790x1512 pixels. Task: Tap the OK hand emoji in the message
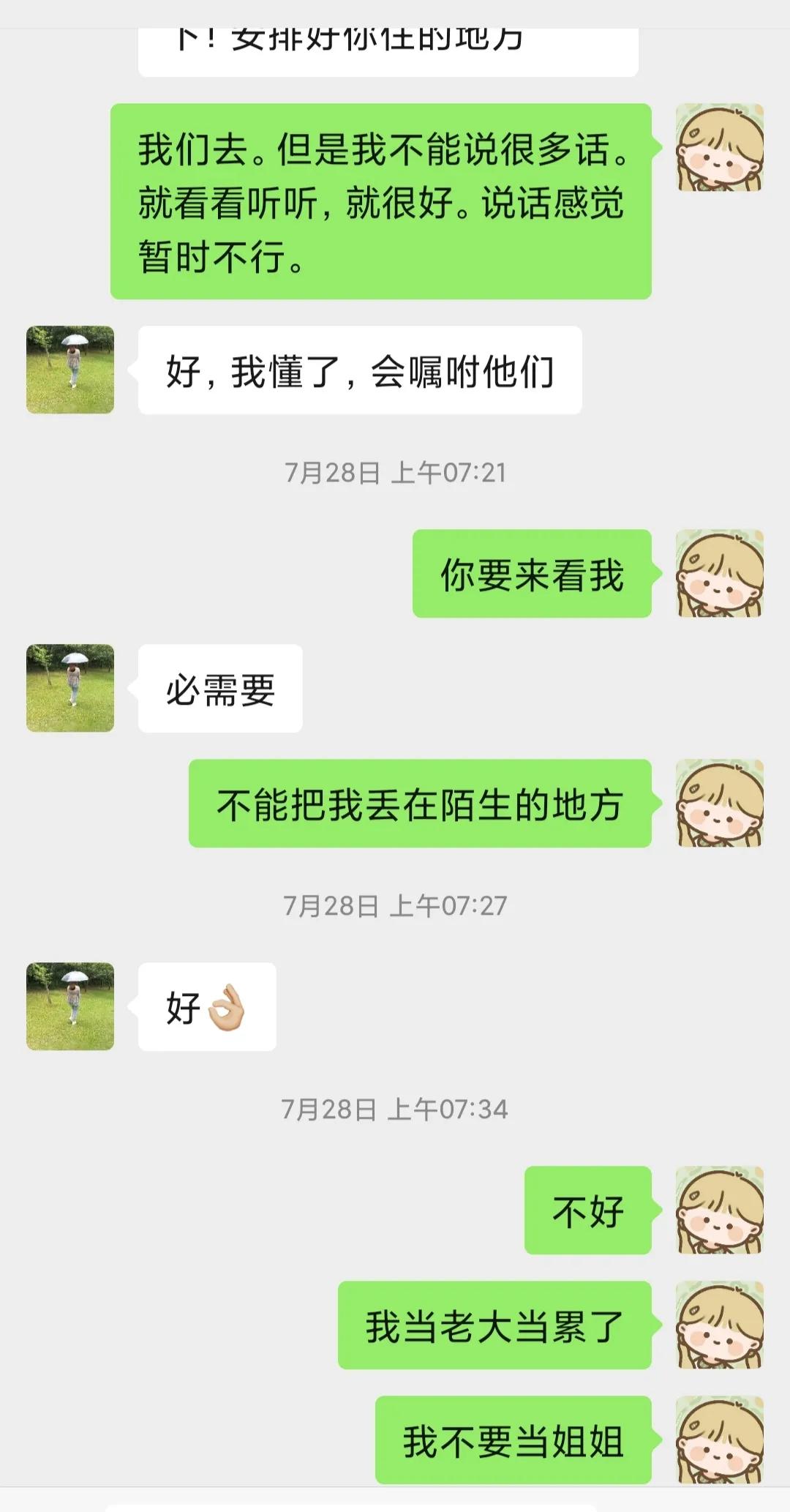coord(227,1006)
